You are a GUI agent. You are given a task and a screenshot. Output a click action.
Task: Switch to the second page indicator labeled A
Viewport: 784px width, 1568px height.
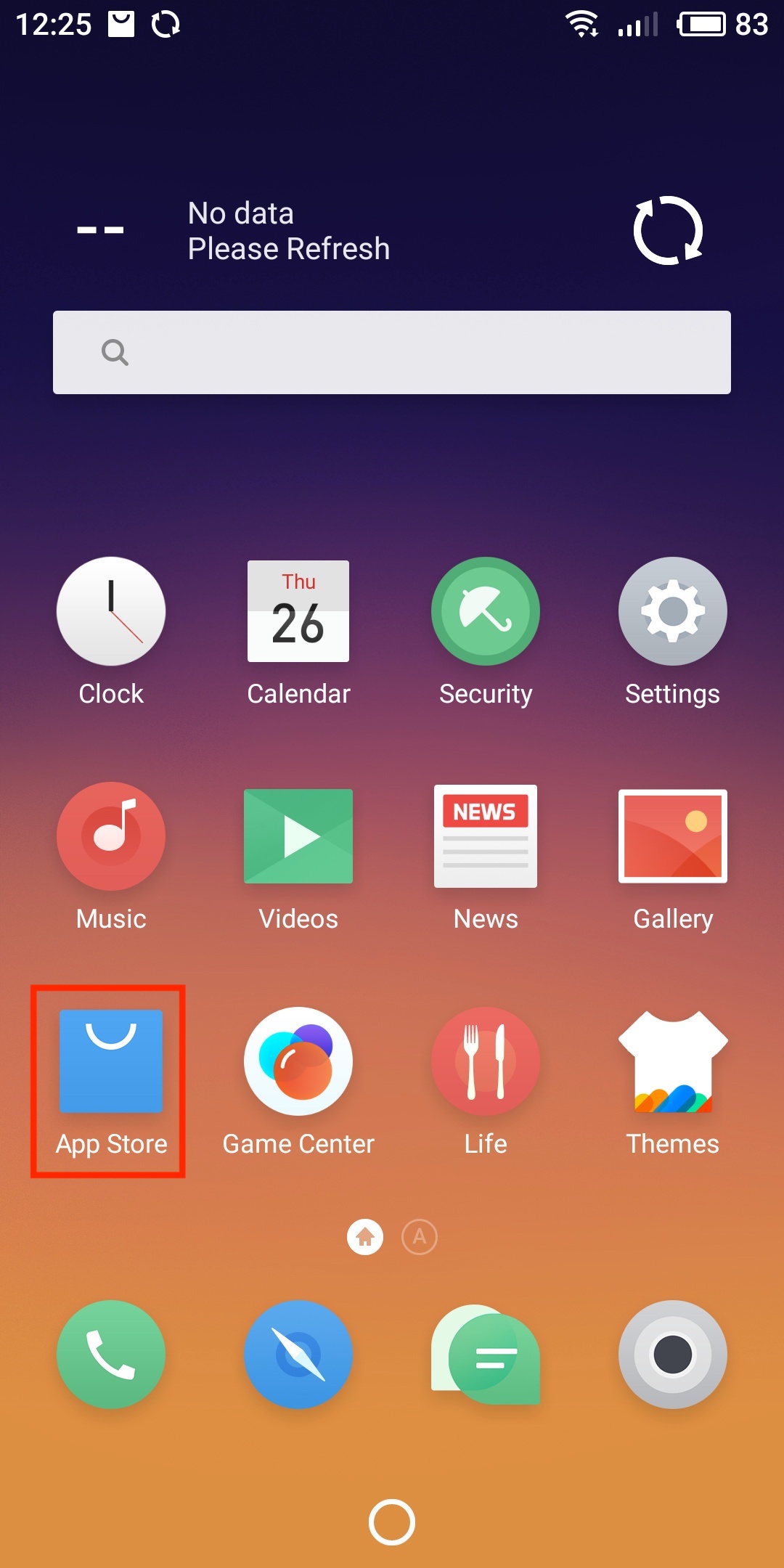(x=420, y=1236)
